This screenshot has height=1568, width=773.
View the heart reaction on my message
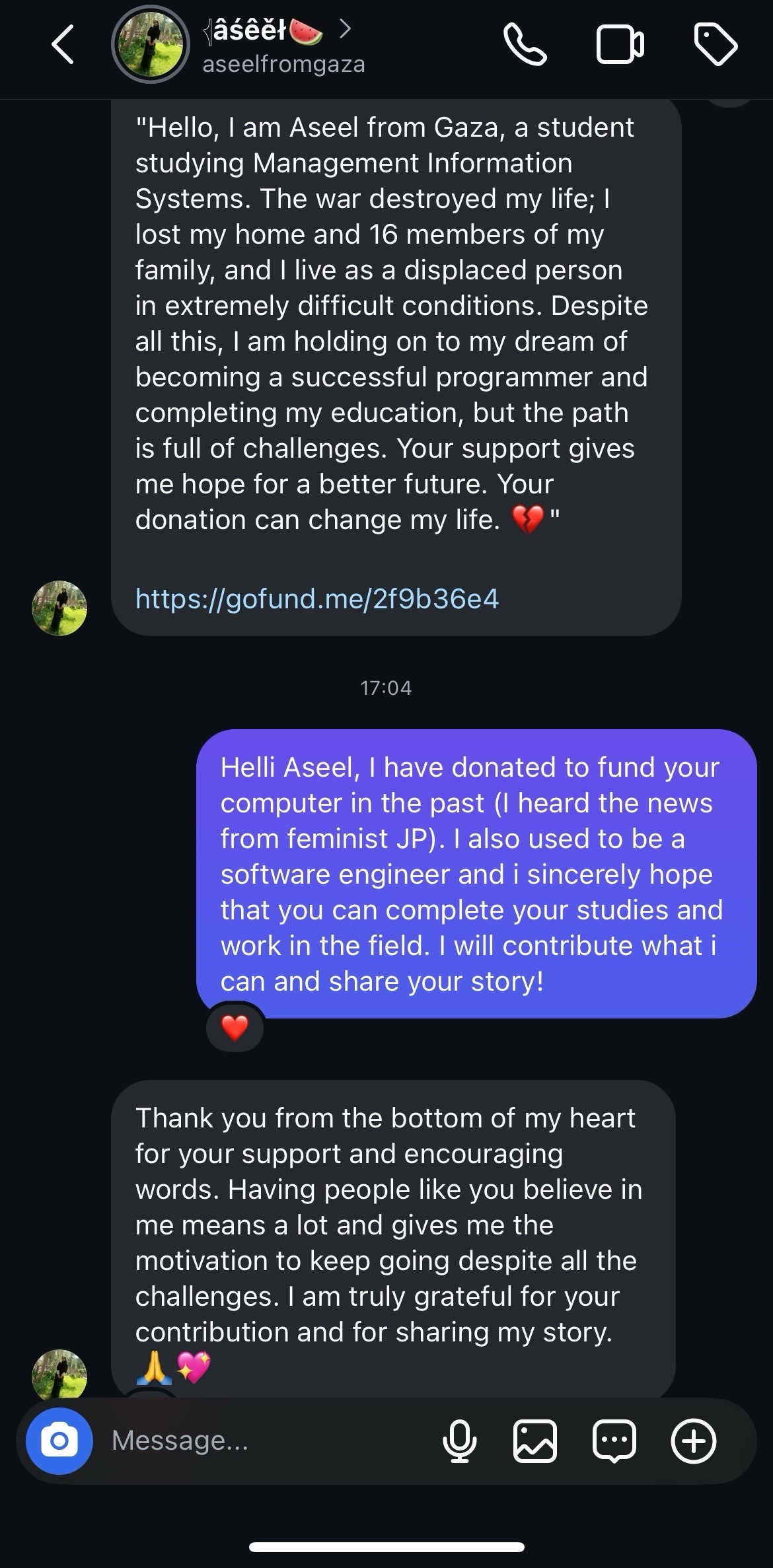[x=235, y=1028]
